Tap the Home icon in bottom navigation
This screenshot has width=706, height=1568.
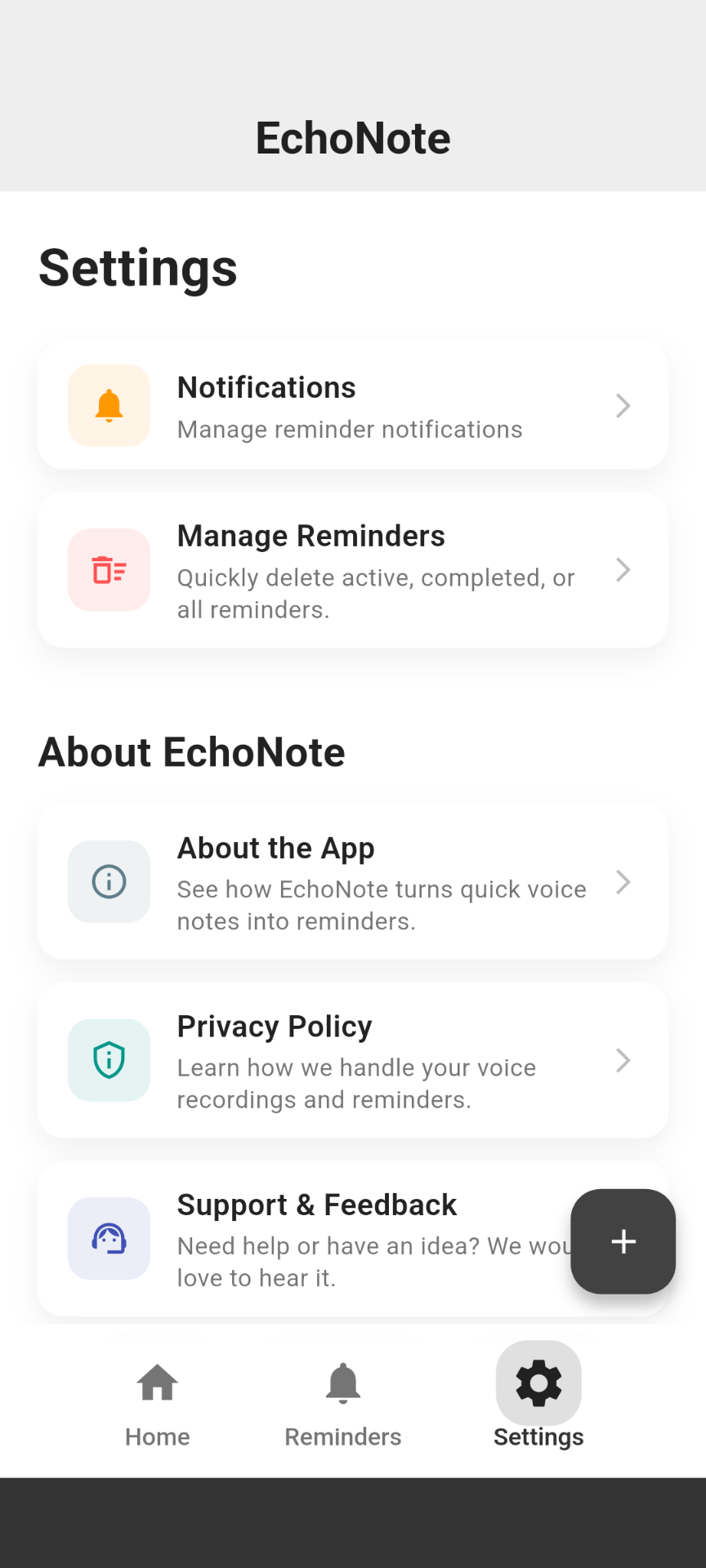click(x=157, y=1382)
